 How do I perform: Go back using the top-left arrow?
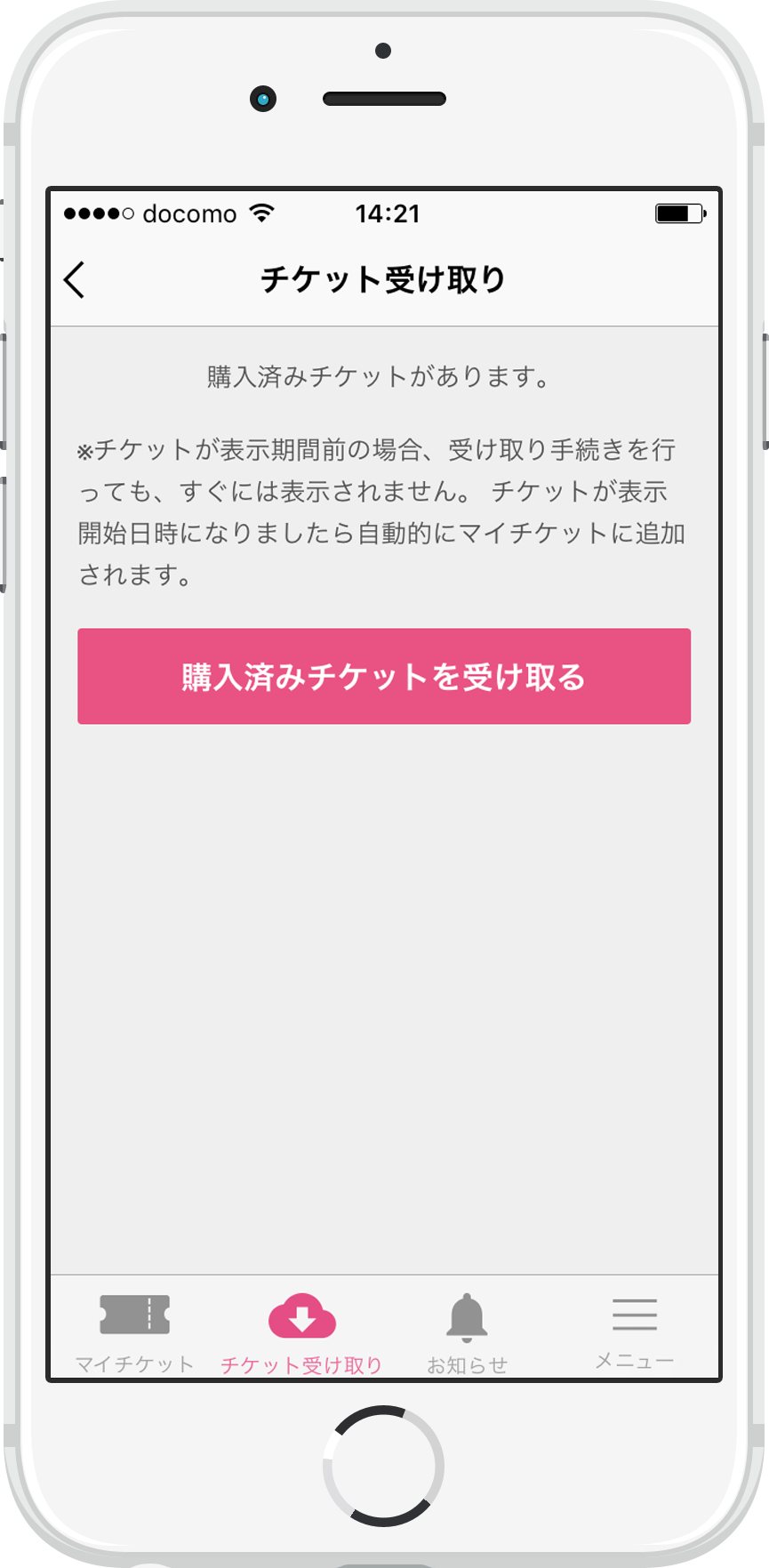coord(76,279)
